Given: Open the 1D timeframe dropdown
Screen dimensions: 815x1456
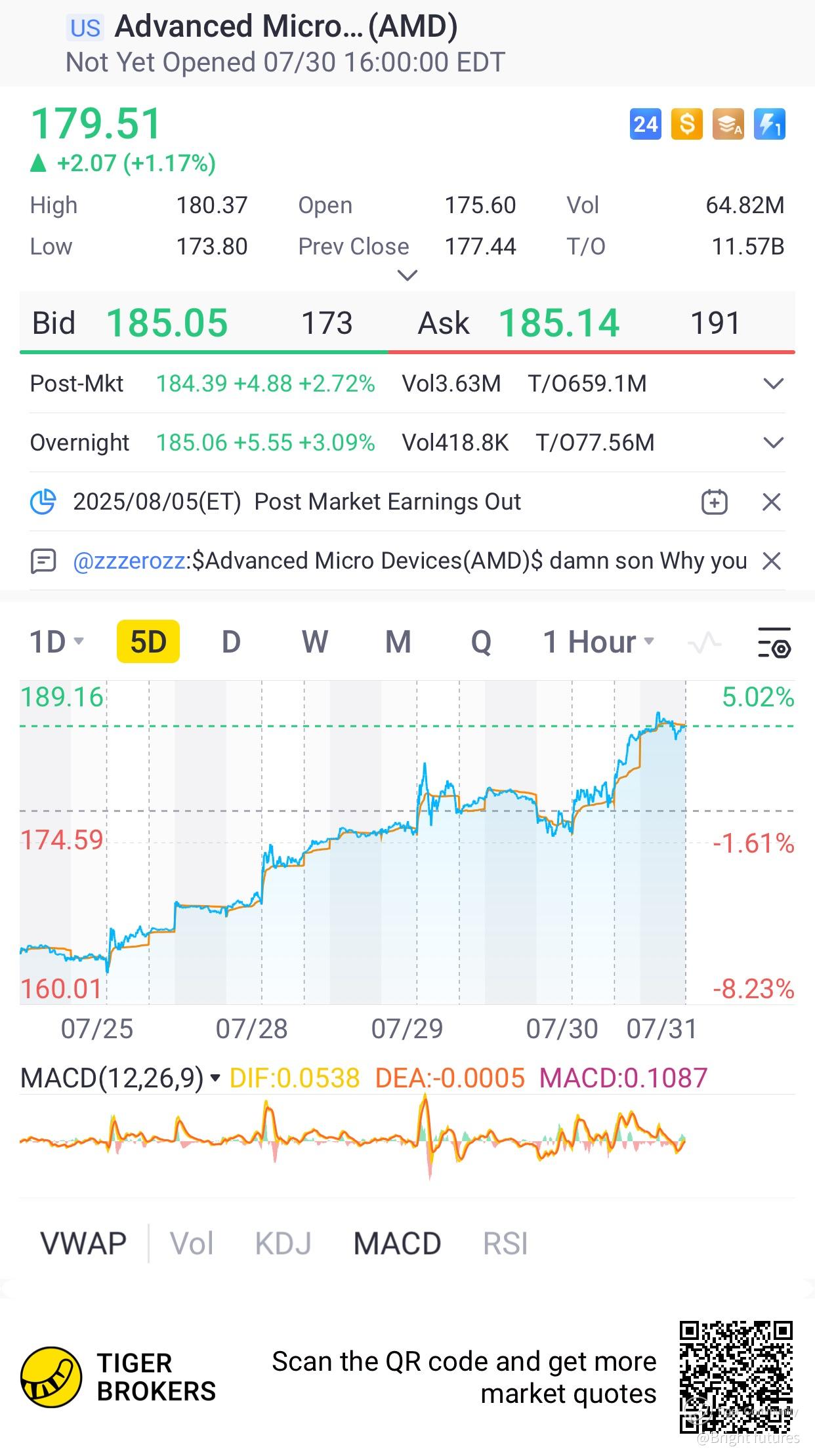Looking at the screenshot, I should (x=56, y=641).
